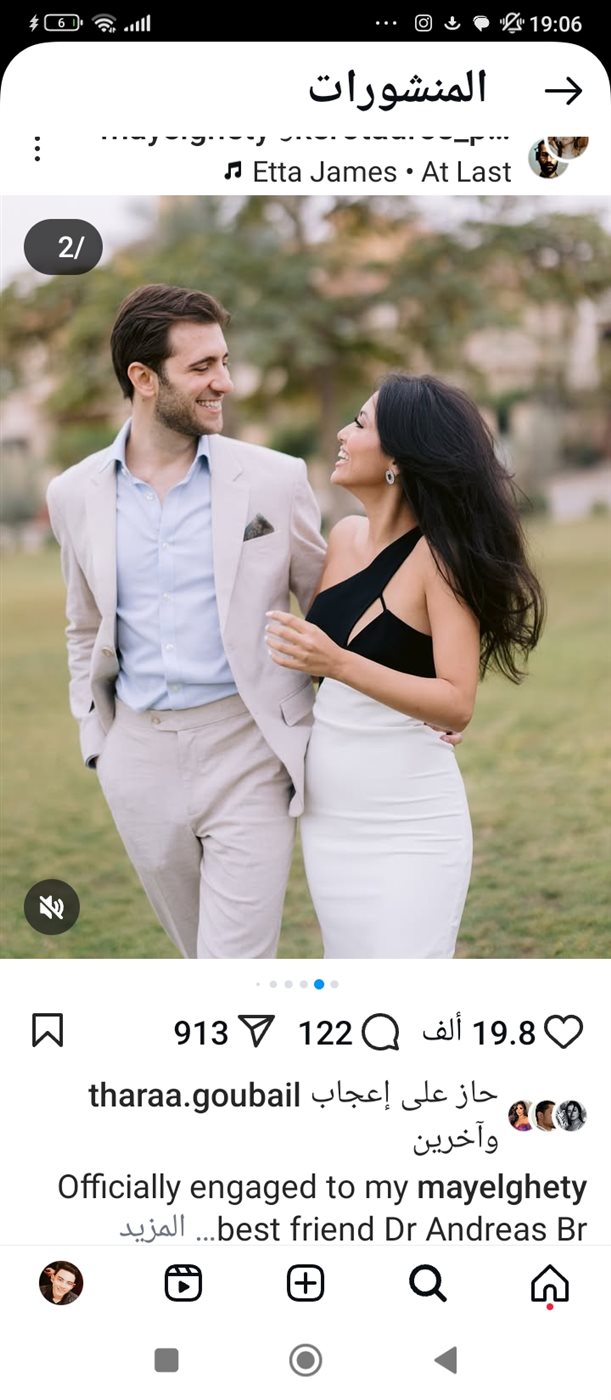Open my profile tab
The image size is (611, 1400).
pyautogui.click(x=61, y=1283)
